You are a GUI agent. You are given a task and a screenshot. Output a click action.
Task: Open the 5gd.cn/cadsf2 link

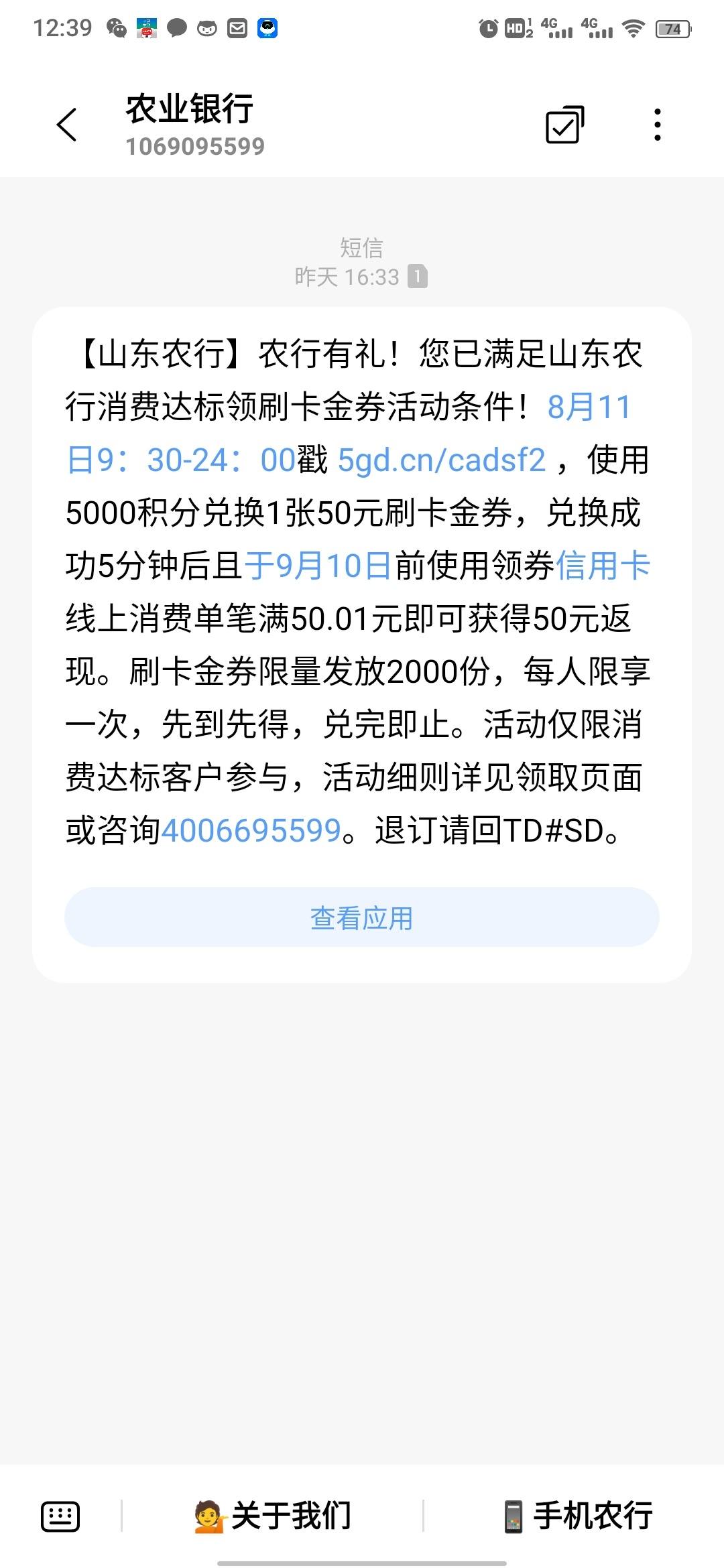coord(442,460)
